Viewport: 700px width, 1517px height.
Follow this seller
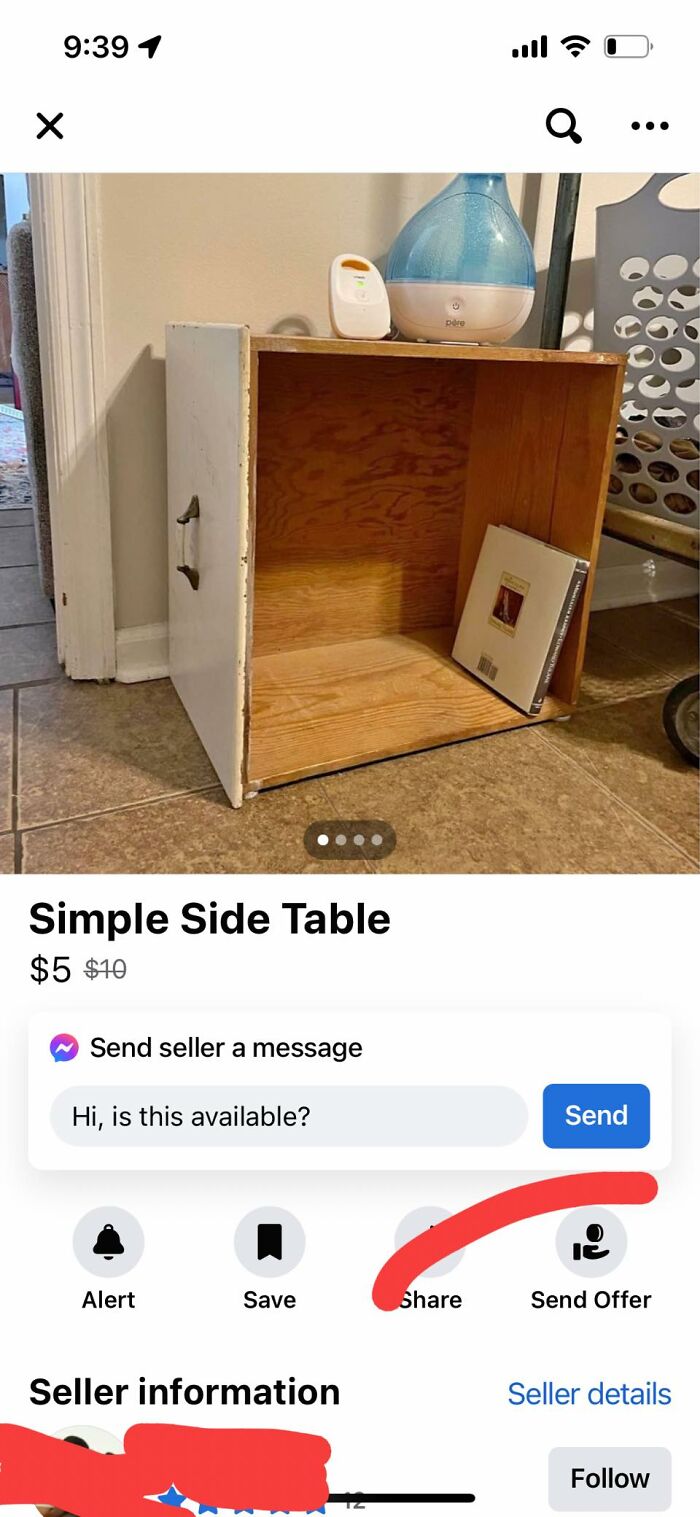[609, 1478]
